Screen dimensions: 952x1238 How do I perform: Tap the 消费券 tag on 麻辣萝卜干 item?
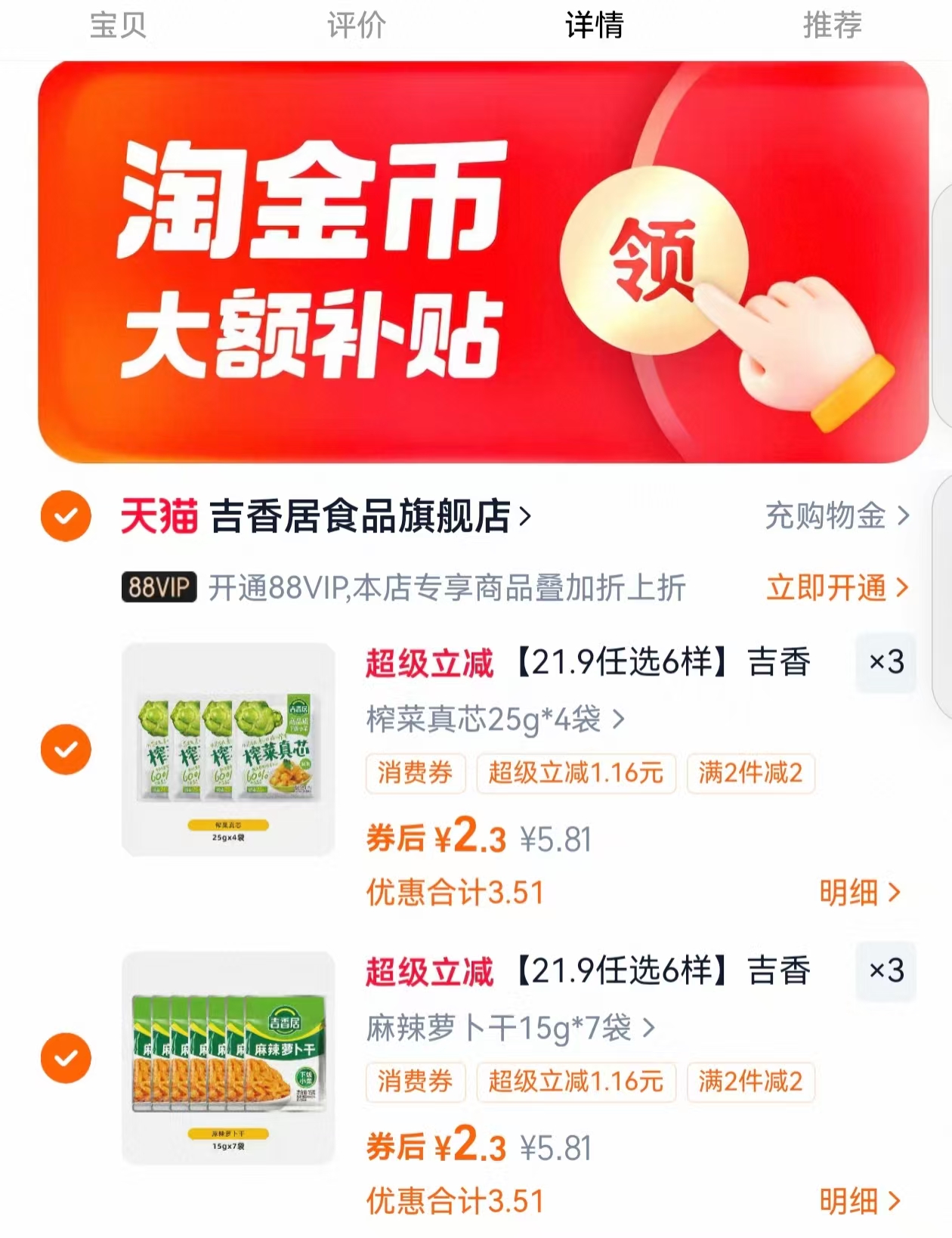point(414,1083)
